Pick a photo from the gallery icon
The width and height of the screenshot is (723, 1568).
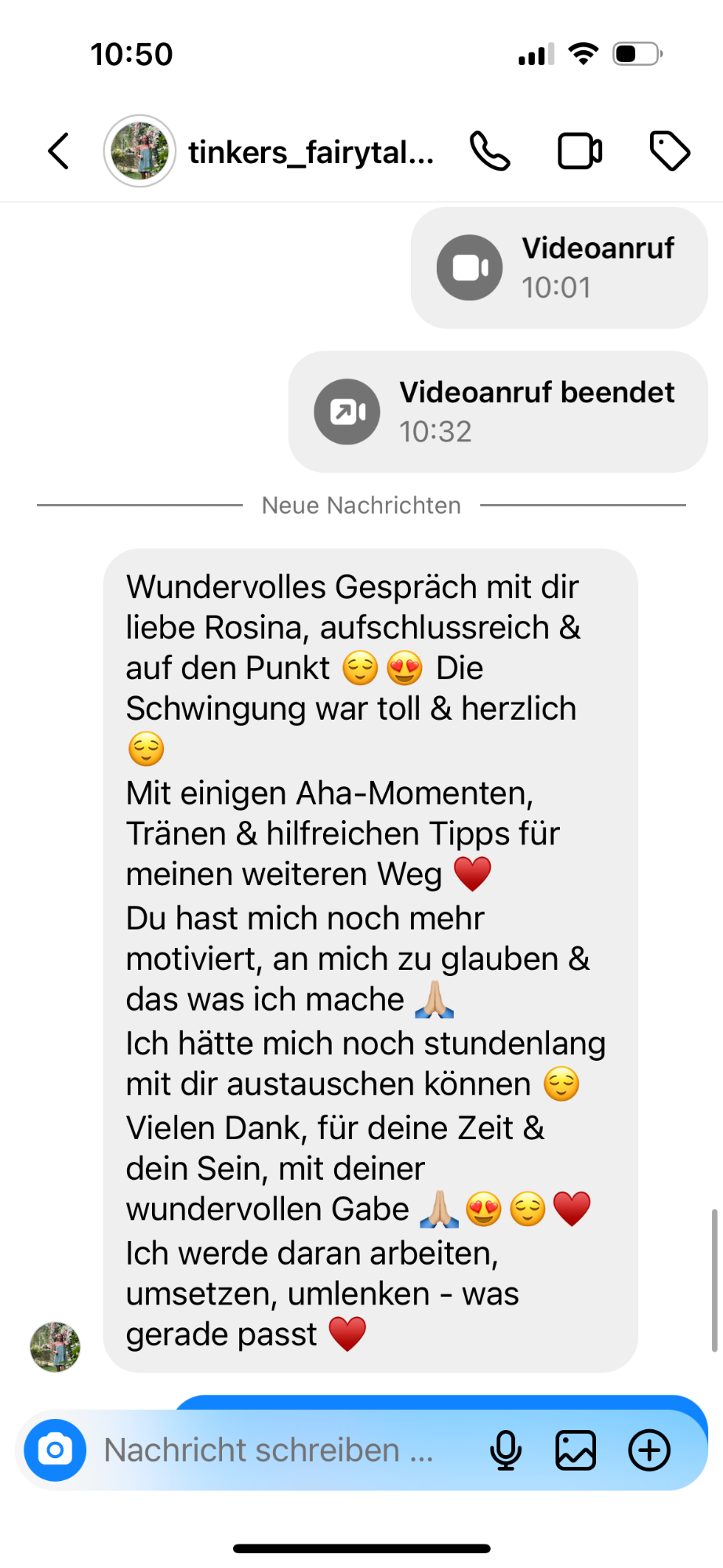tap(576, 1450)
